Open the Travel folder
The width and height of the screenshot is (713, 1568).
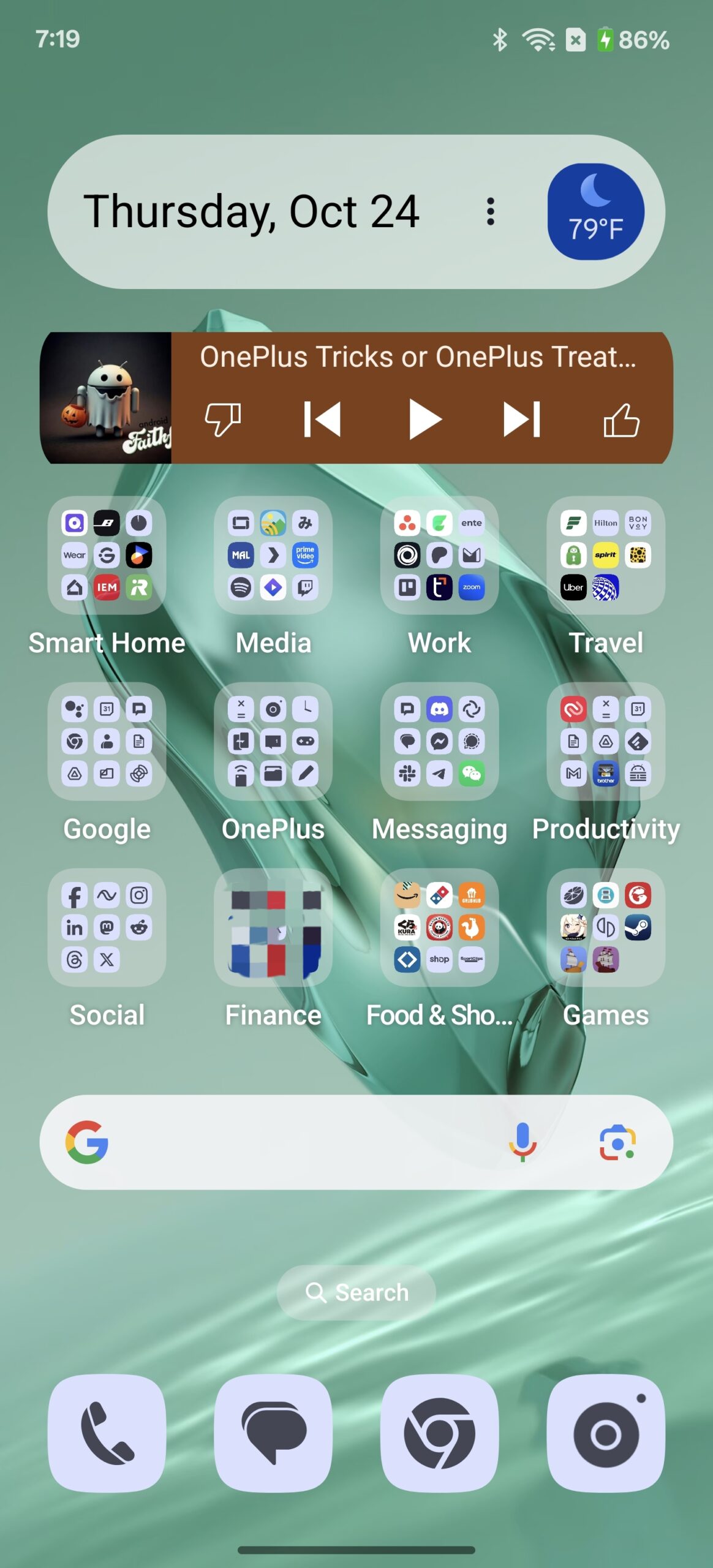pyautogui.click(x=606, y=555)
